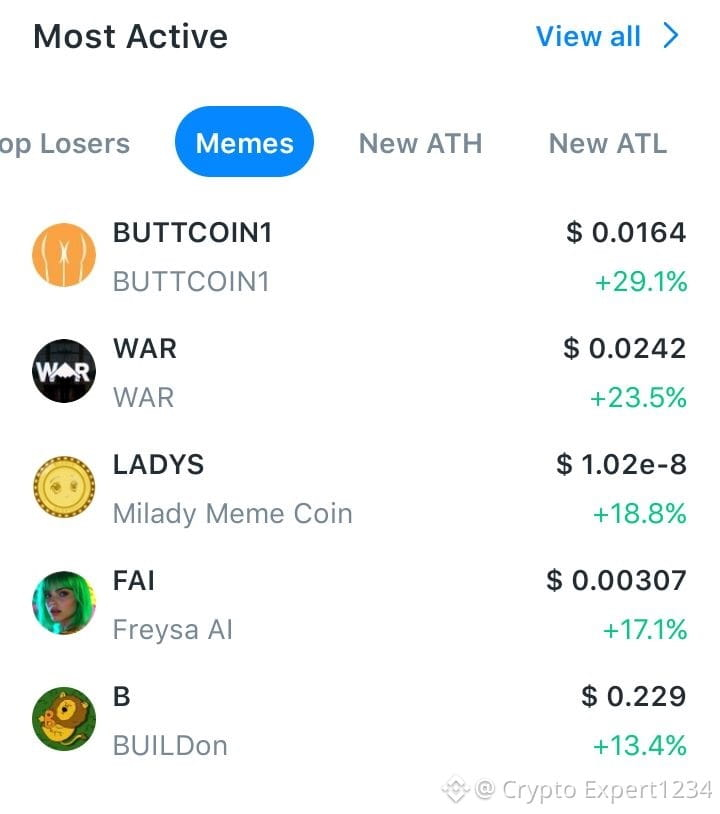
Task: Open the WAR coin details
Action: click(x=360, y=372)
